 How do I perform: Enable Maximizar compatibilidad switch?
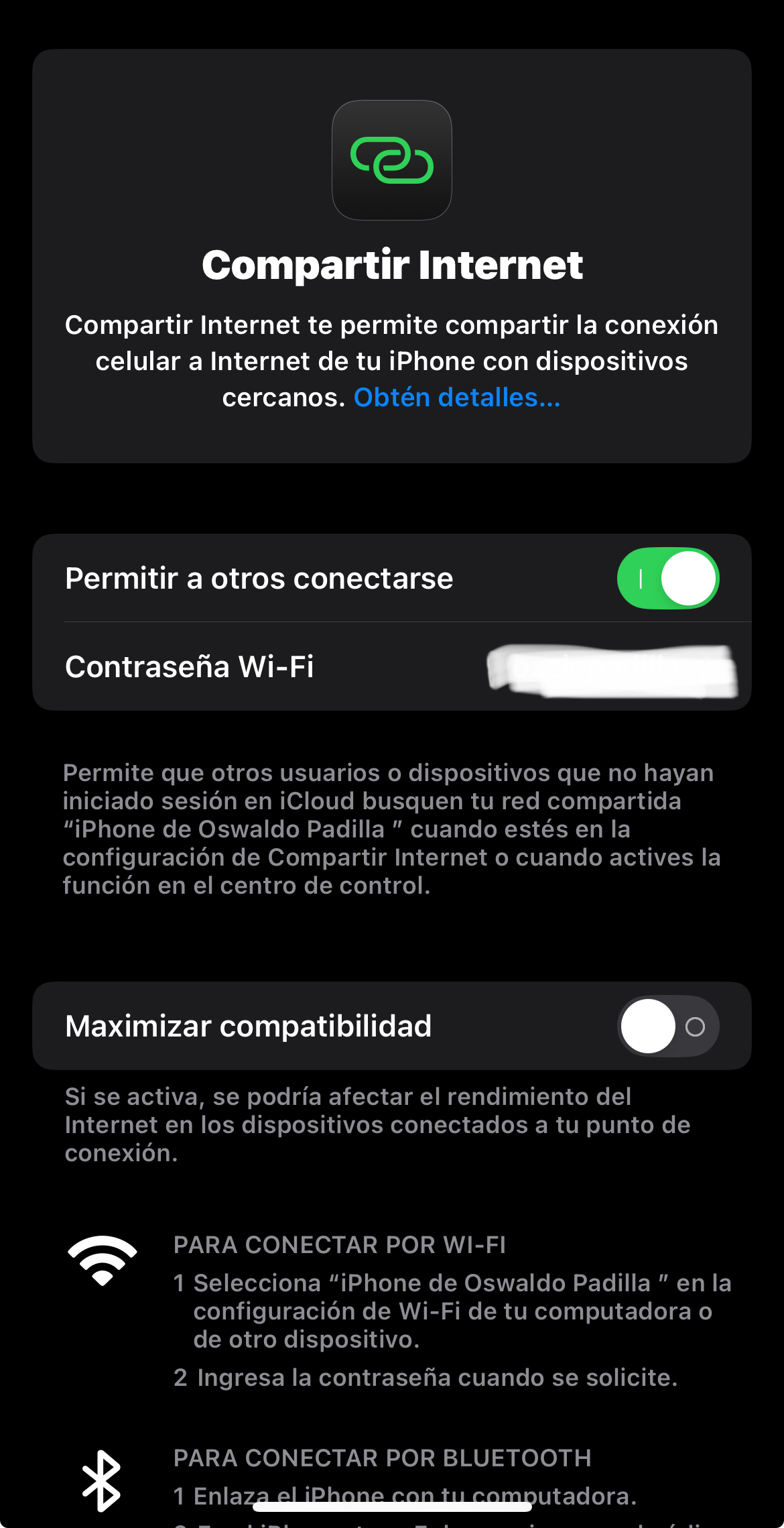point(668,1026)
